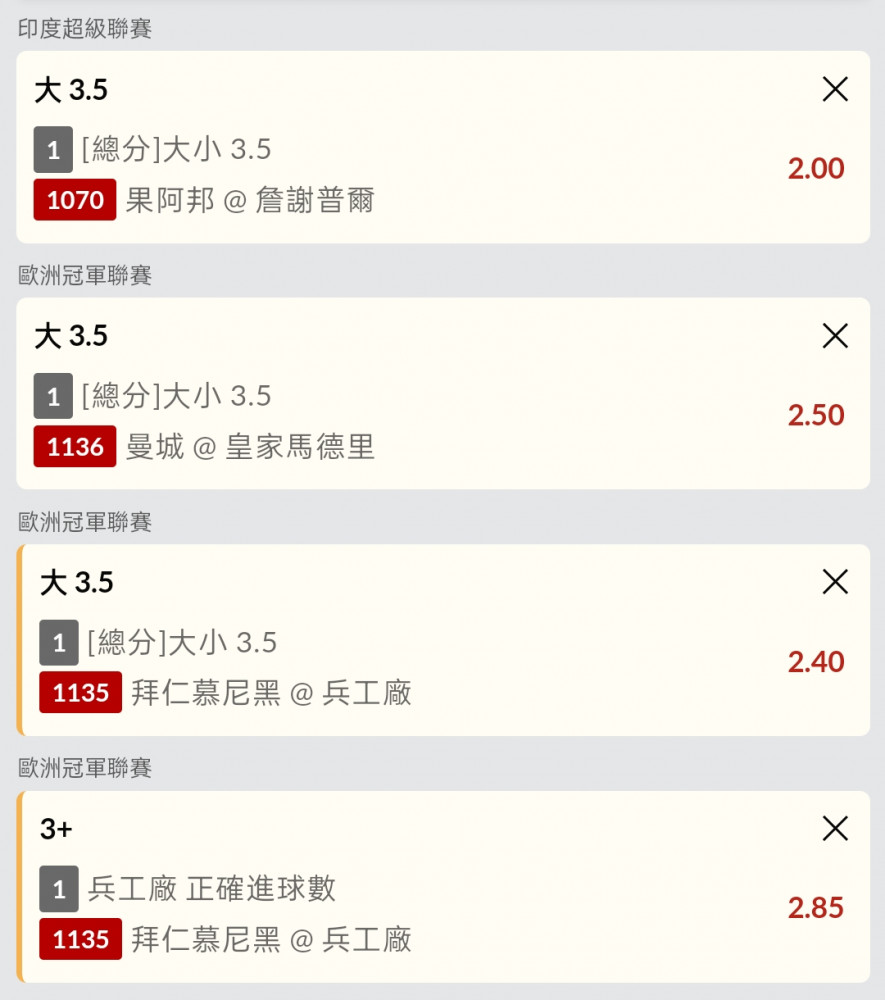This screenshot has width=885, height=1000.
Task: Delete the 曼城 @ 皇家馬德里 pick
Action: (835, 336)
